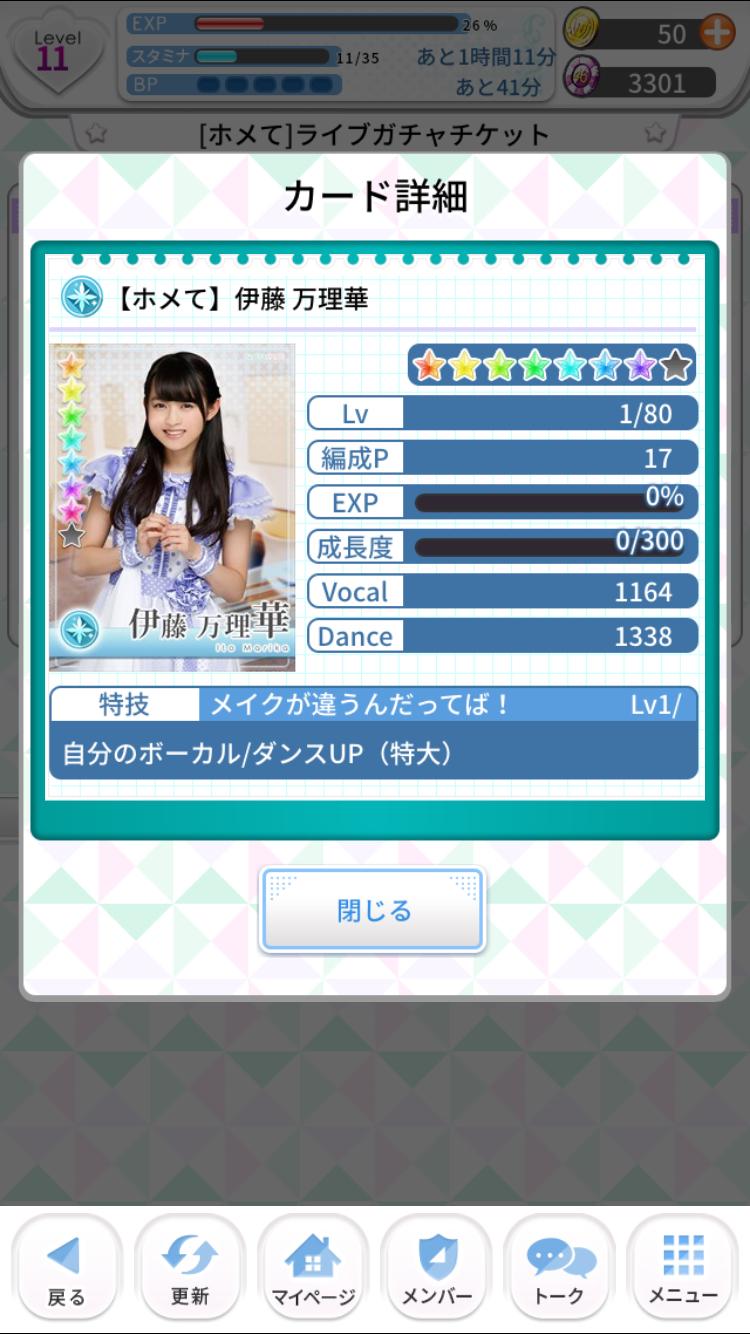750x1334 pixels.
Task: Open the メンバー section
Action: [437, 1269]
